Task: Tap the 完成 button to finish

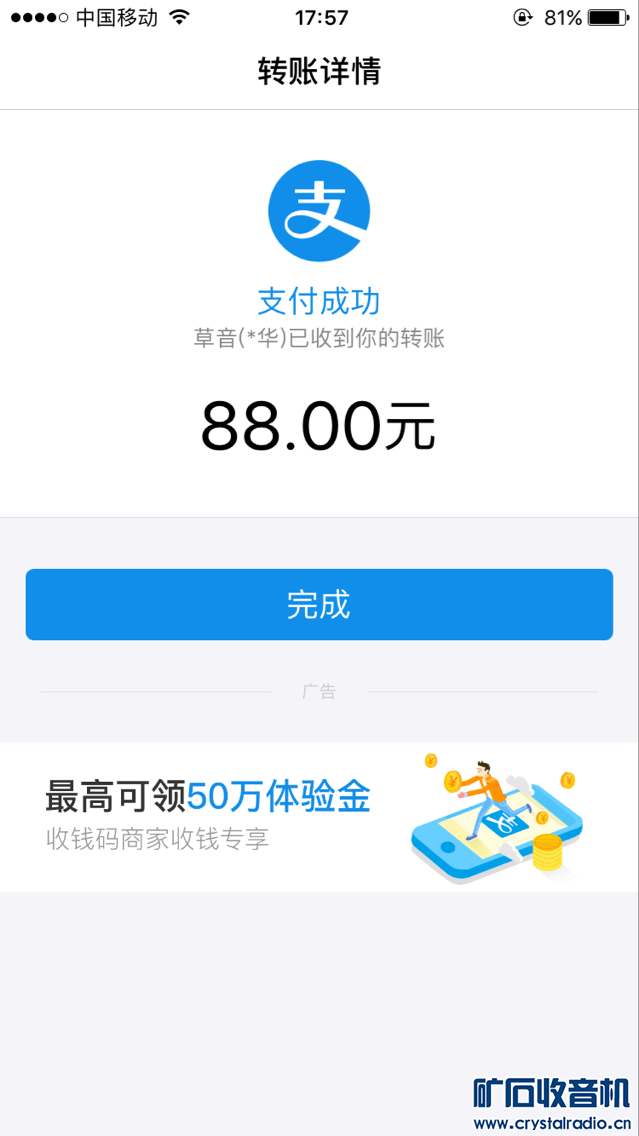Action: point(319,605)
